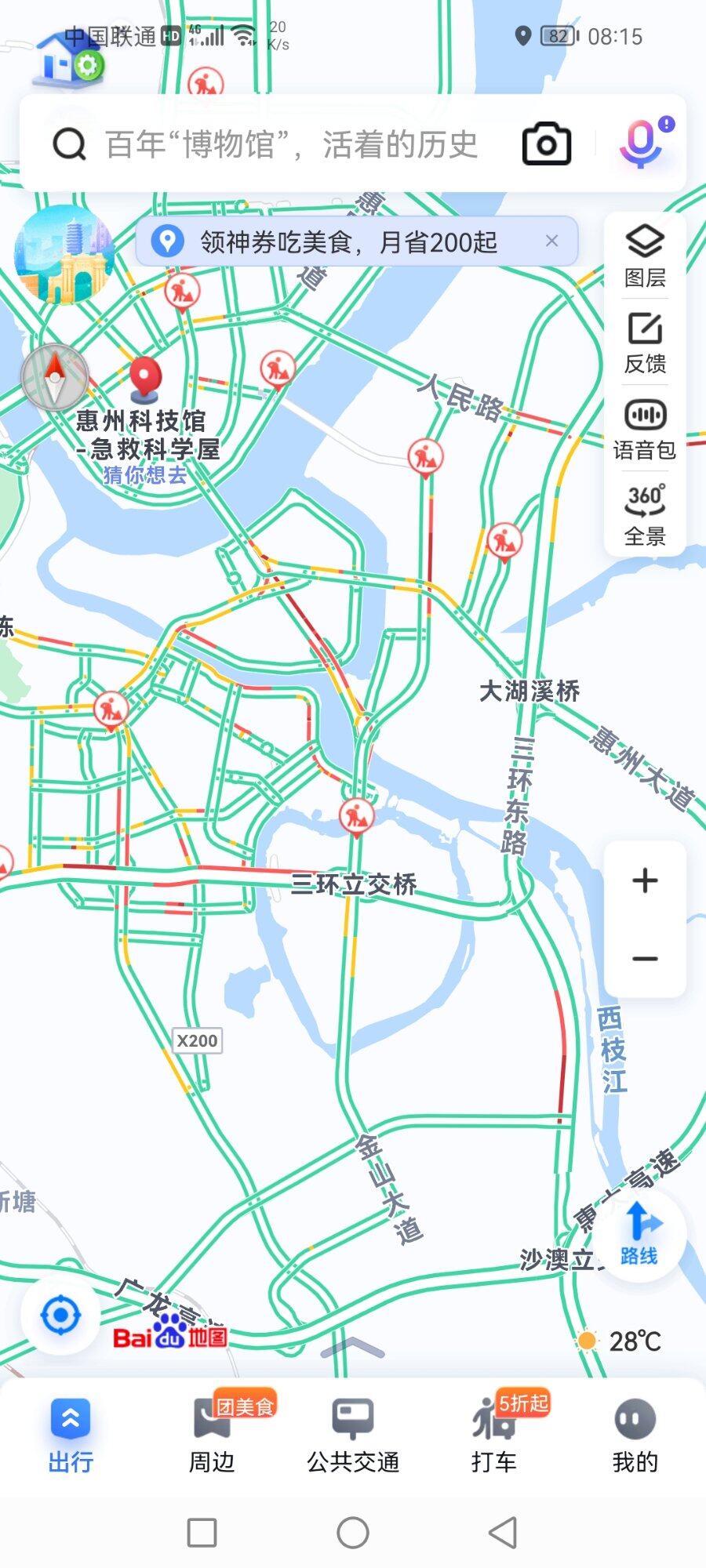Open 反馈 feedback
Screen dimensions: 706x1568
tap(645, 343)
